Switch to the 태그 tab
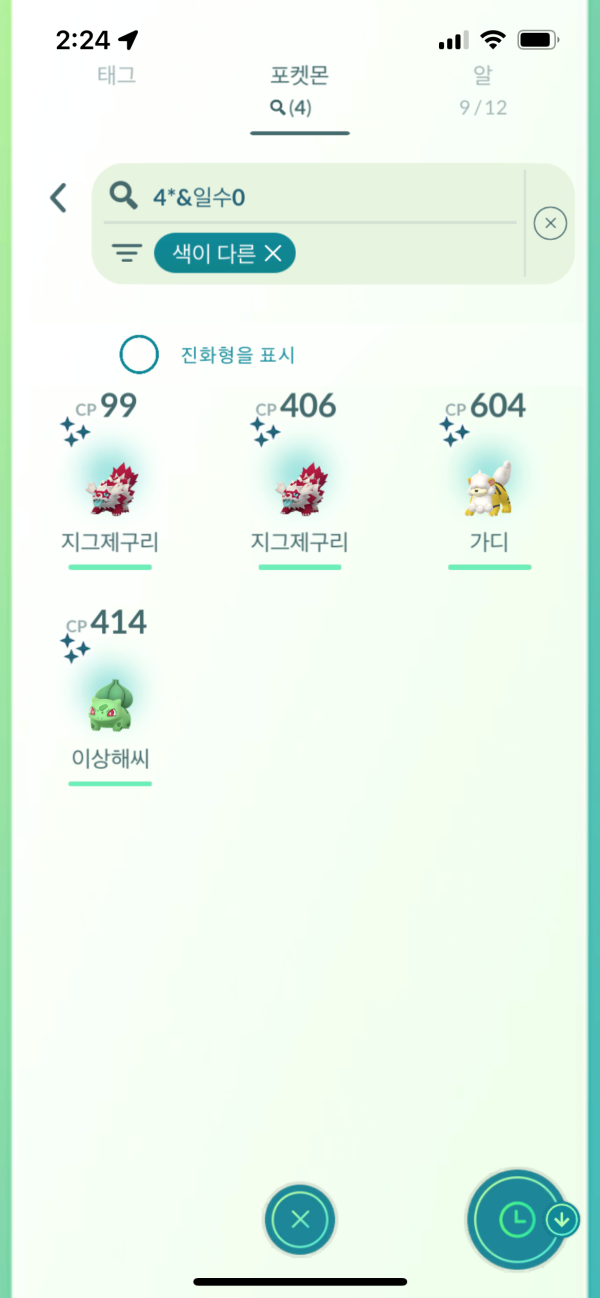 coord(116,76)
